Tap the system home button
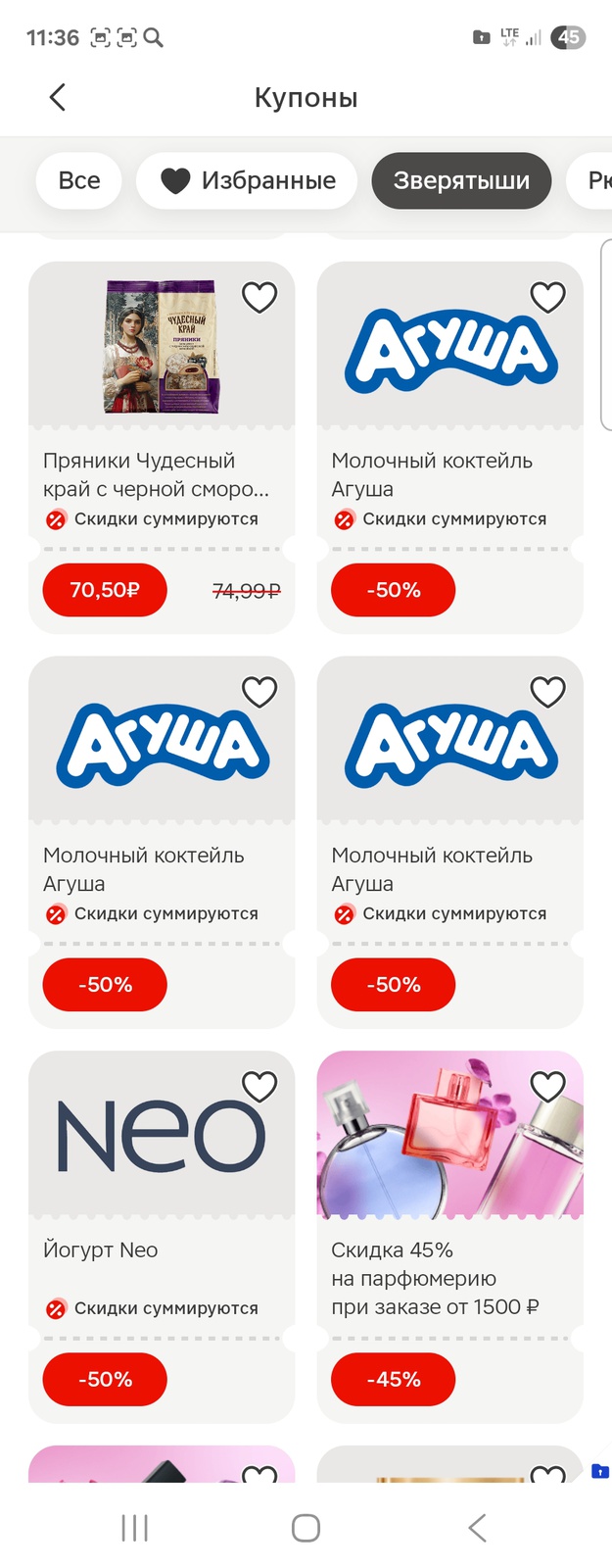The height and width of the screenshot is (1568, 612). 306,1527
